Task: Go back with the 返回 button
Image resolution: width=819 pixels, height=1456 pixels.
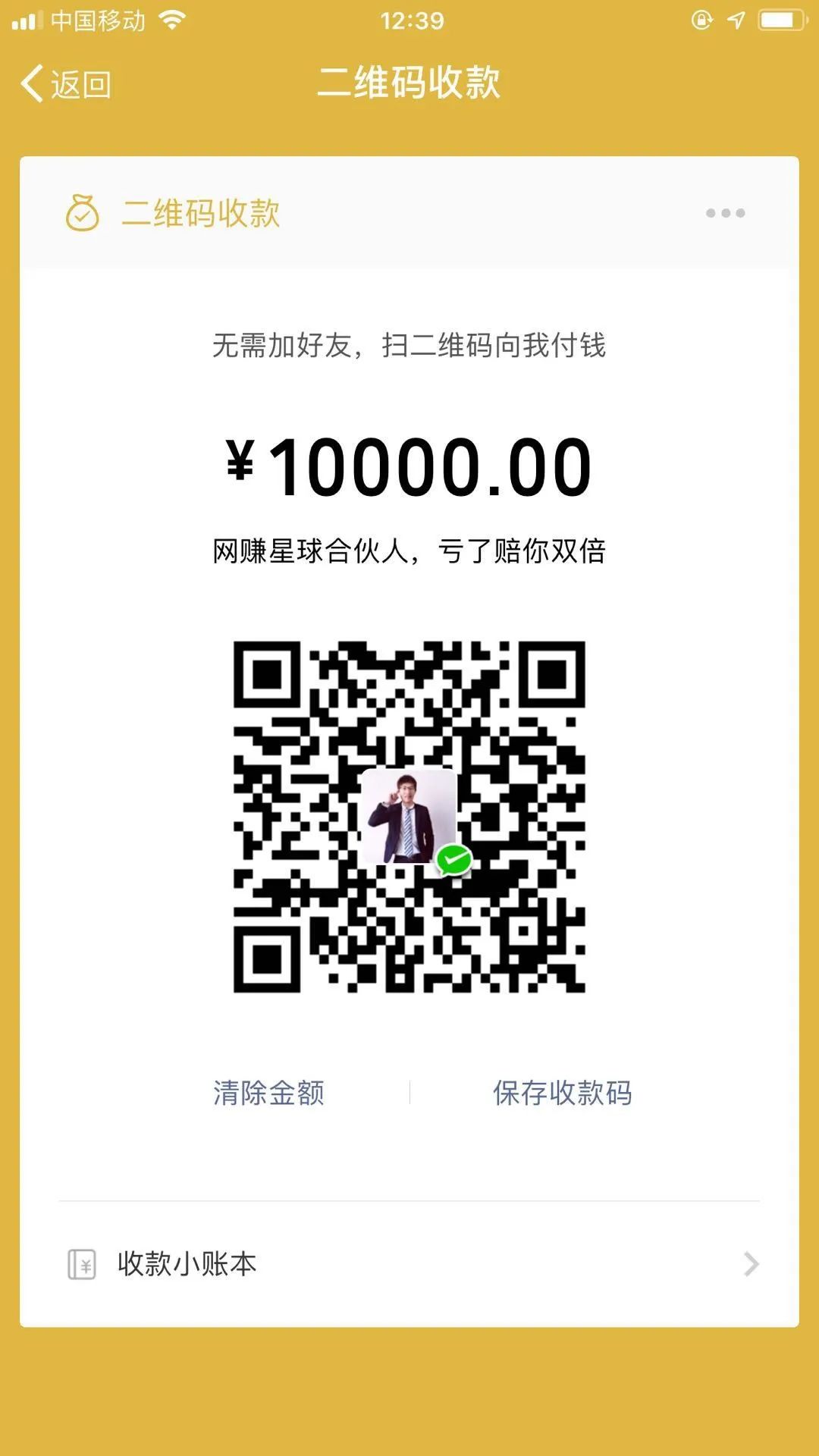Action: pos(67,83)
